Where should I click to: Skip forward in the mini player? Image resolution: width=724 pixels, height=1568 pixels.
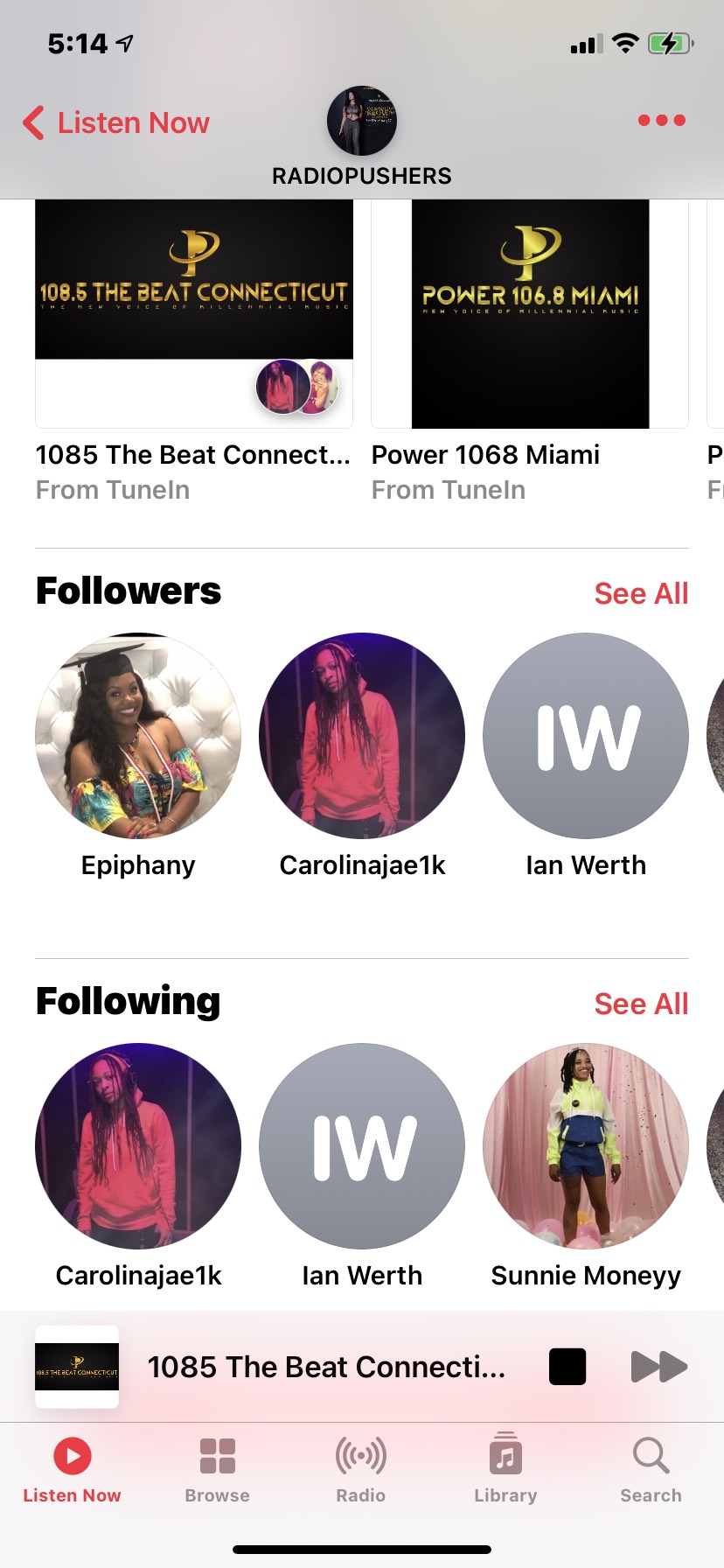tap(659, 1367)
